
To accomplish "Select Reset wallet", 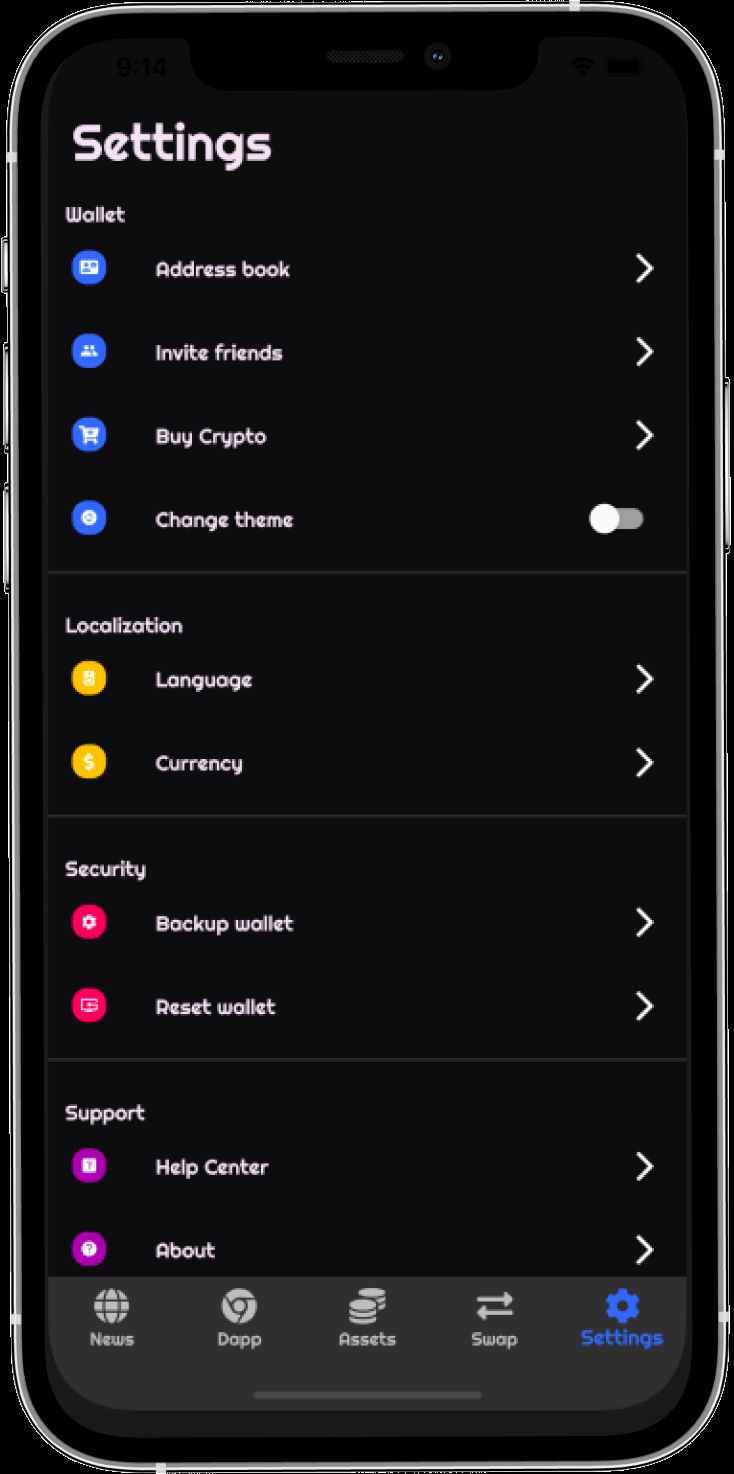I will (215, 1007).
